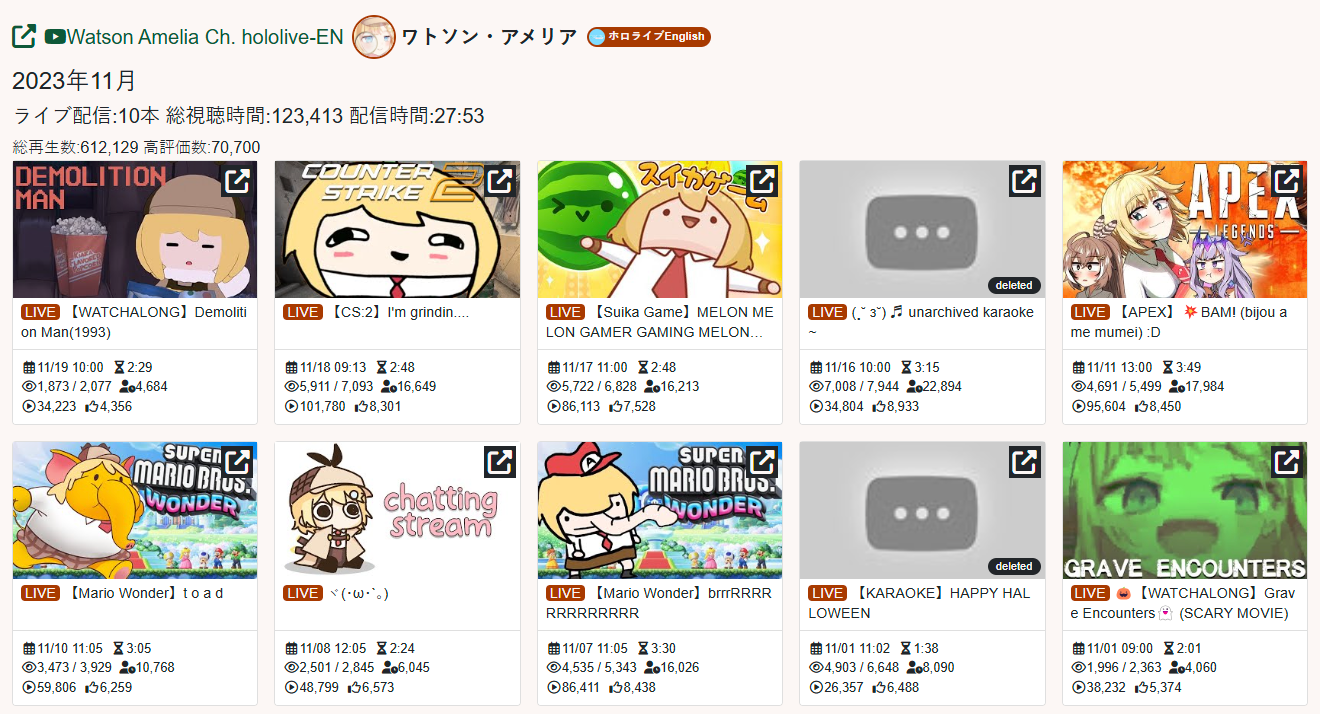Screen dimensions: 1320x719
Task: View the Mario Wonder t o a d card
Action: (x=134, y=593)
